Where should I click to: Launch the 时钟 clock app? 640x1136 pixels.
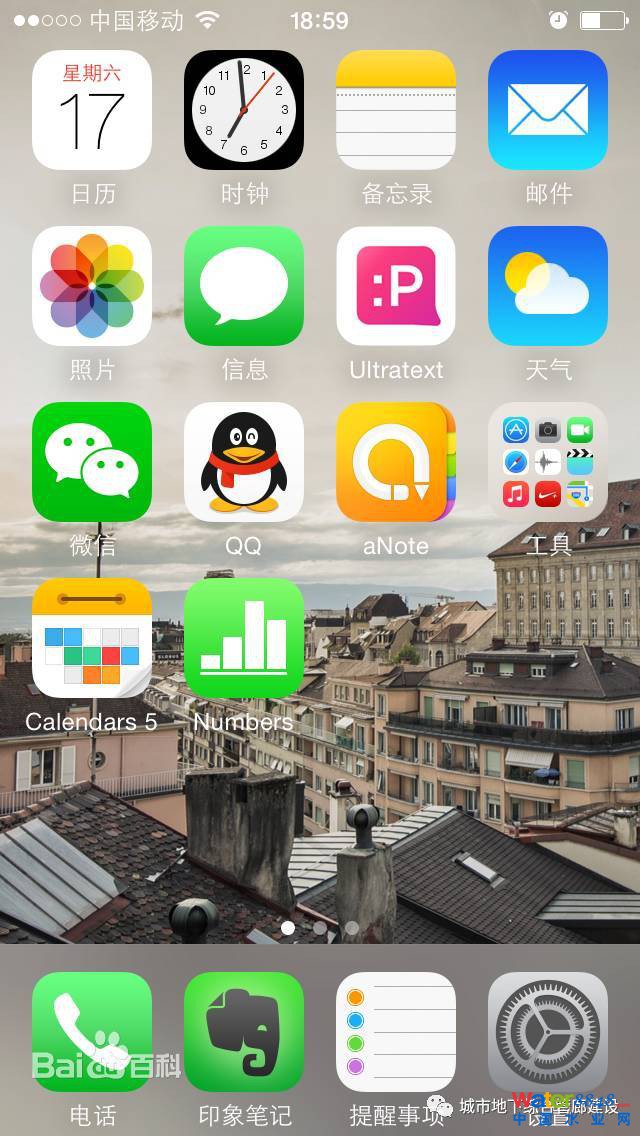pos(244,110)
